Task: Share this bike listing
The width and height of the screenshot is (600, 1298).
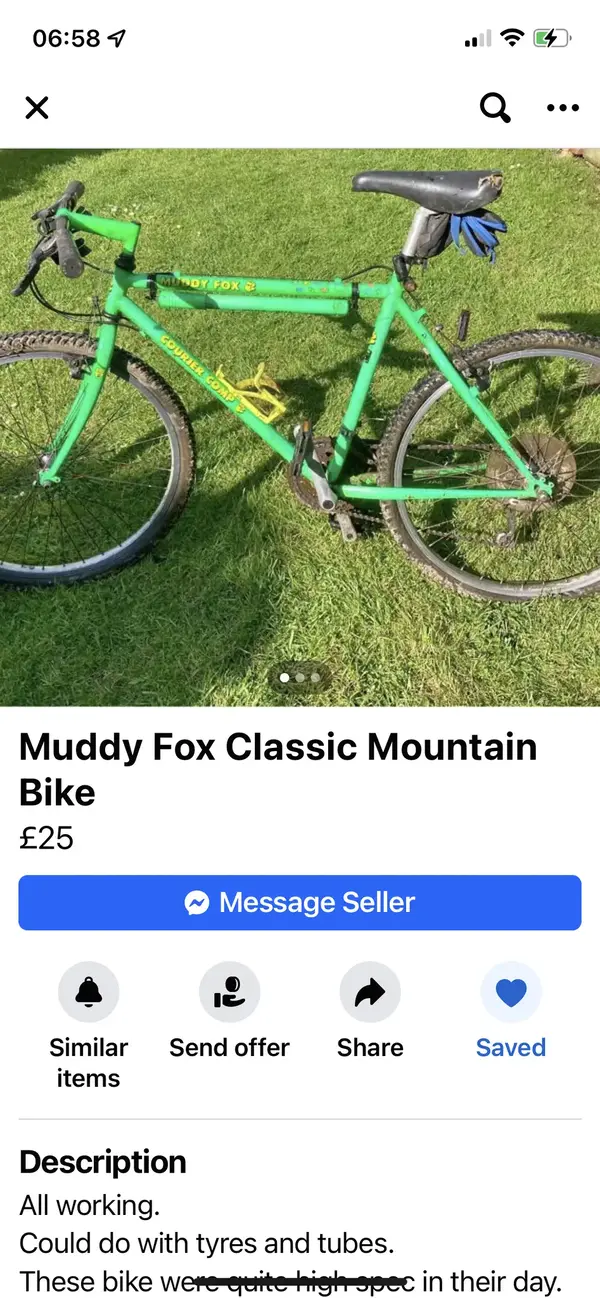Action: (370, 993)
